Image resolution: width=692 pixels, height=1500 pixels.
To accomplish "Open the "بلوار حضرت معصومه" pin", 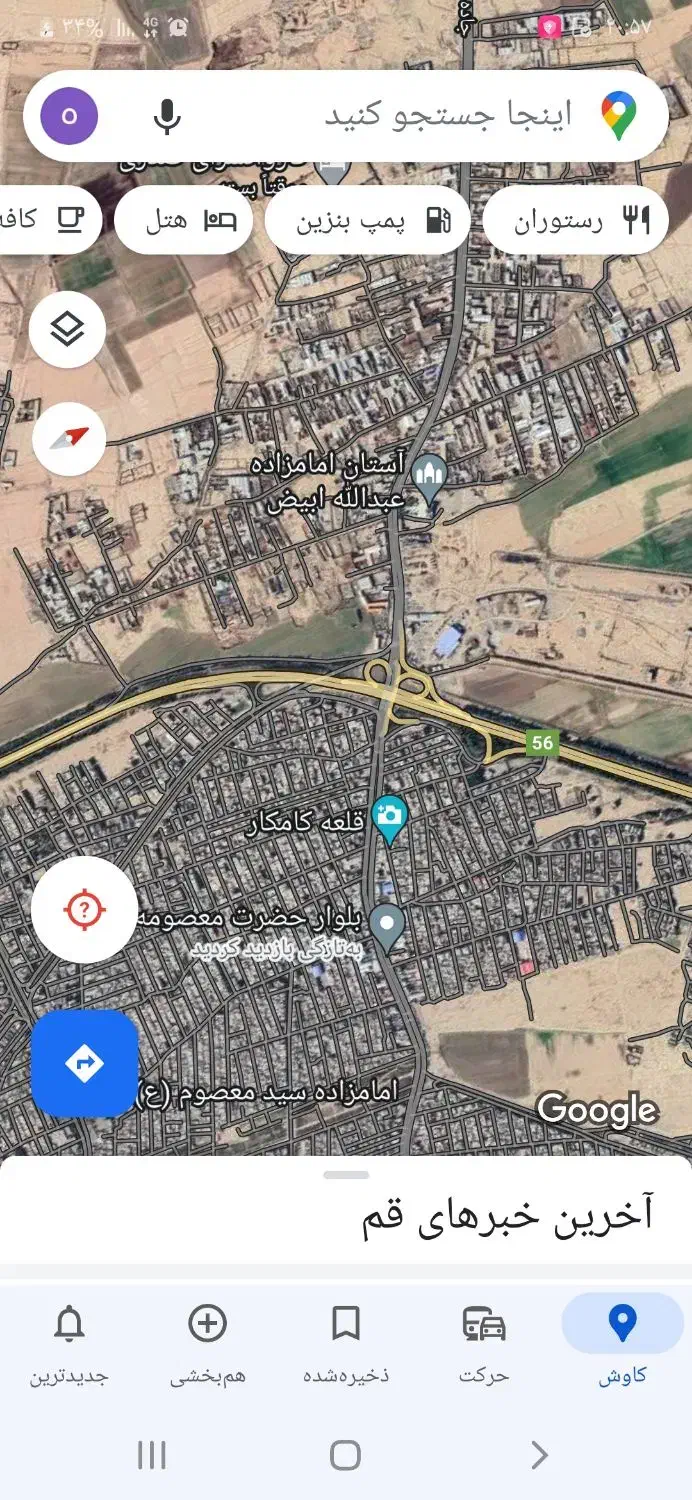I will click(x=388, y=923).
